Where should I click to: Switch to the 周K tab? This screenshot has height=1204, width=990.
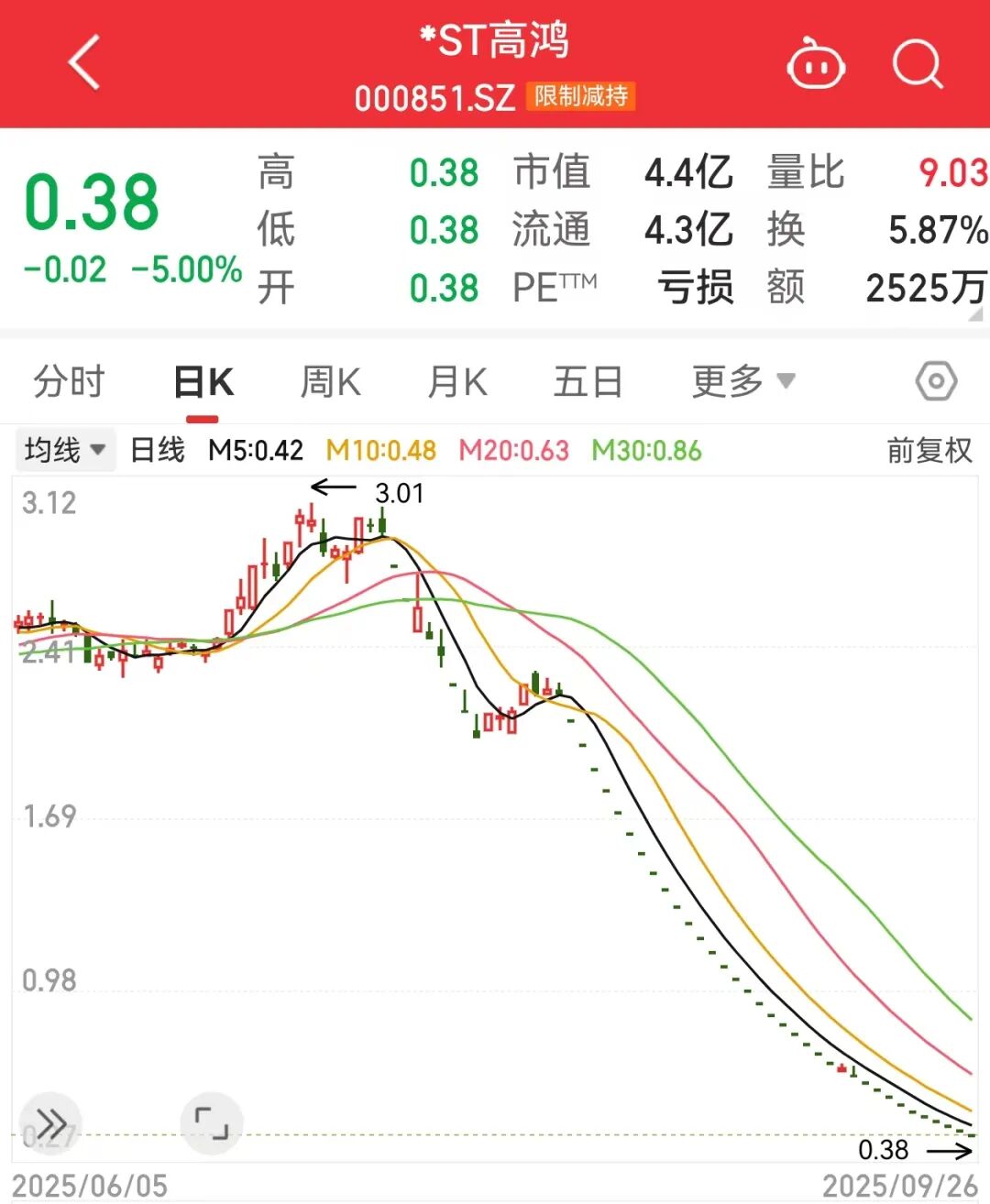pyautogui.click(x=330, y=381)
